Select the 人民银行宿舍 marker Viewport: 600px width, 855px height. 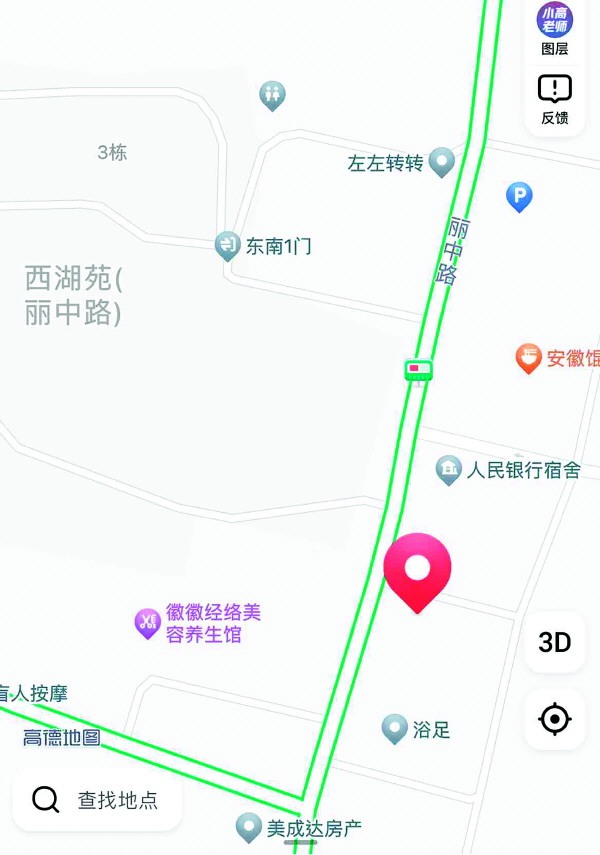[449, 469]
